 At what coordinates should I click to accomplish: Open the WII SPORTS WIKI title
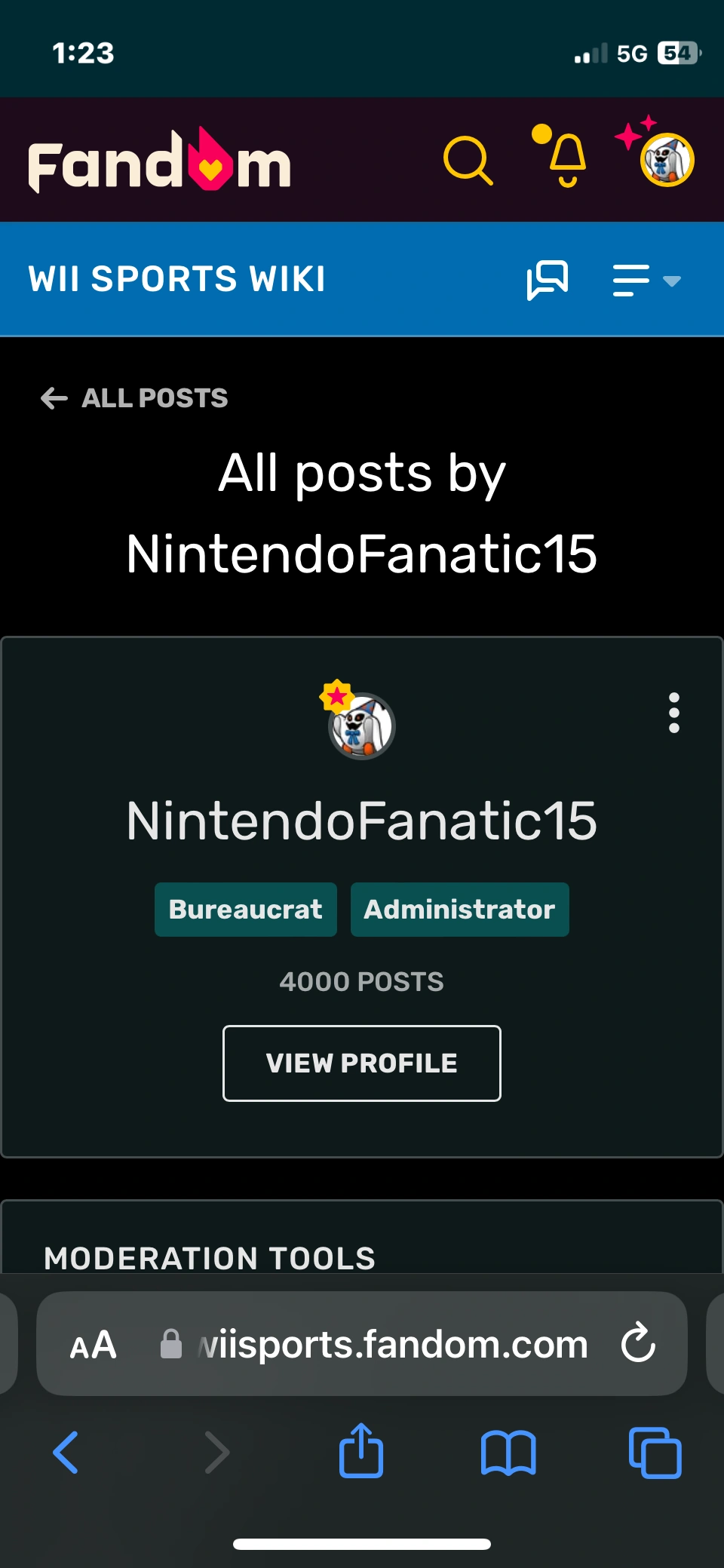click(176, 278)
